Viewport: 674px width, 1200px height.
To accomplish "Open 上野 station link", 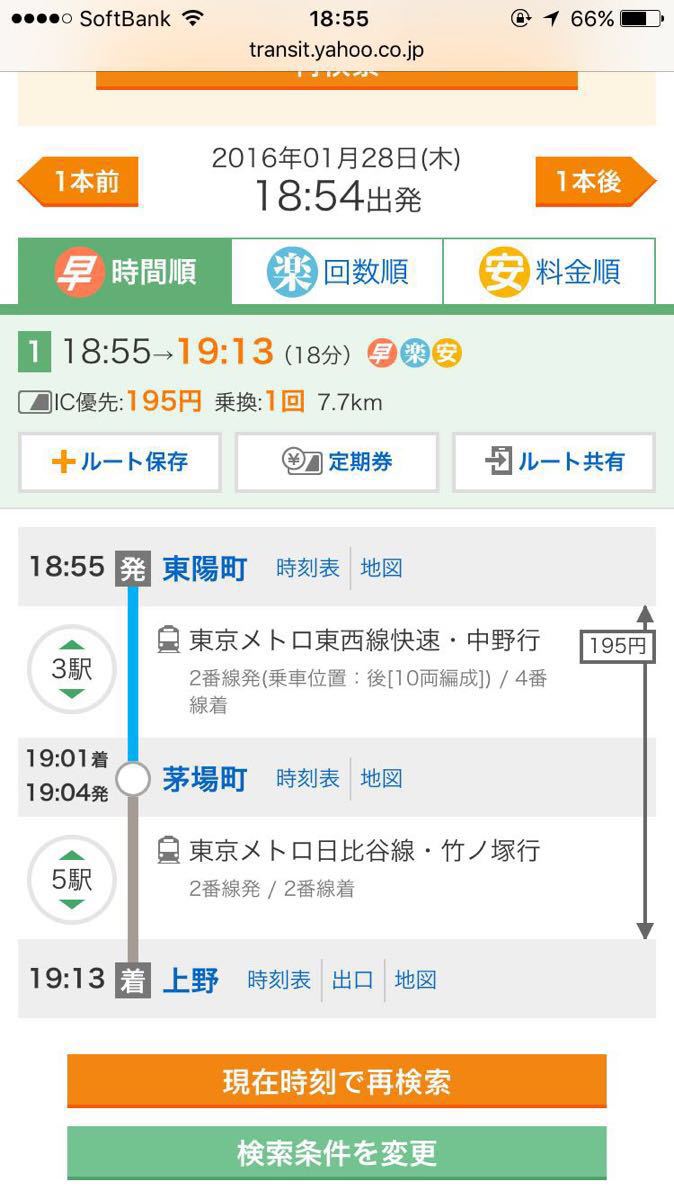I will pos(190,979).
